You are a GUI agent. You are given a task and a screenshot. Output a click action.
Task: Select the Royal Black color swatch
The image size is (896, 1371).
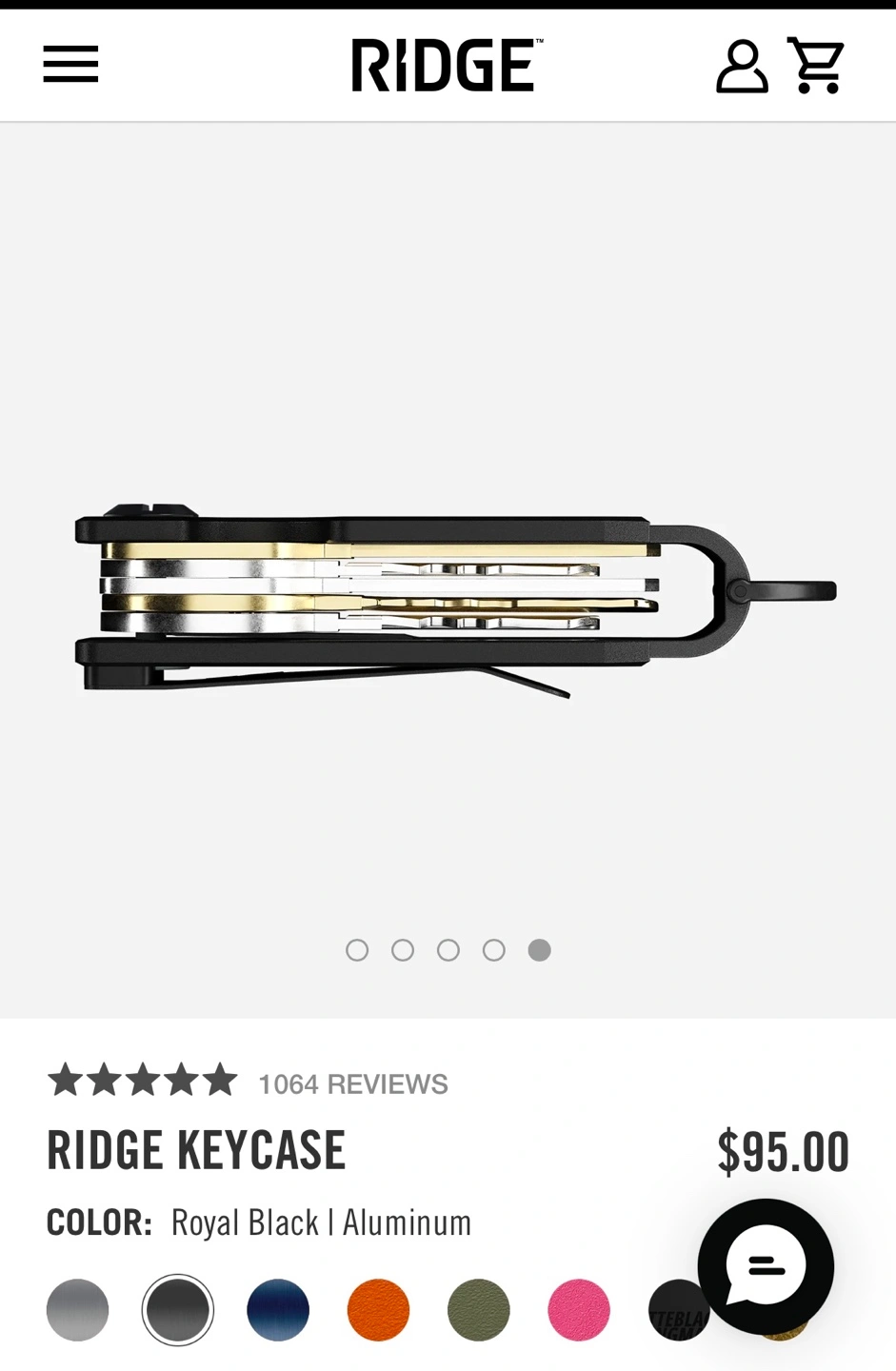click(x=178, y=1310)
